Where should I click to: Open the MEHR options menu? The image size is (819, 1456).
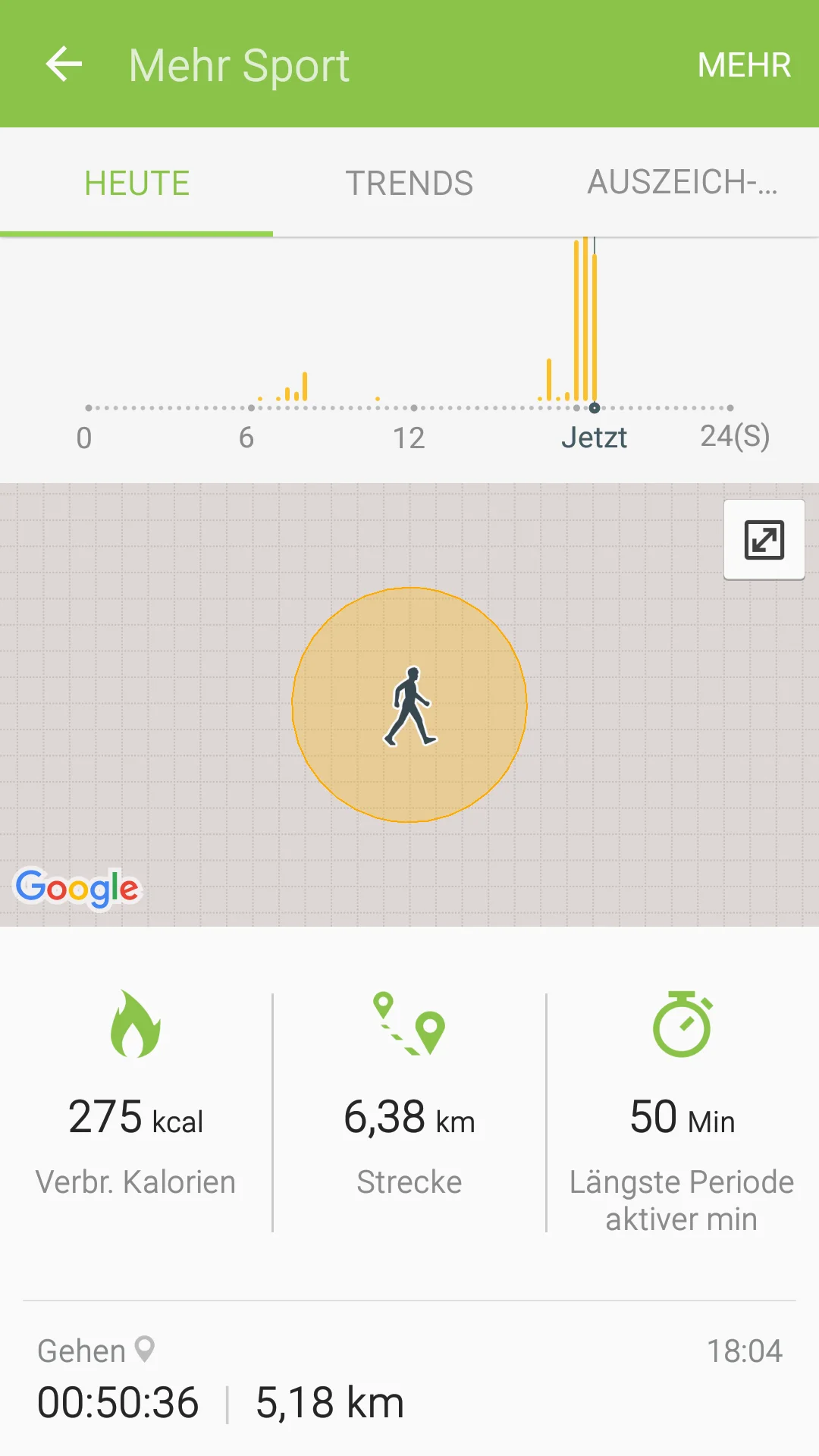pyautogui.click(x=744, y=65)
